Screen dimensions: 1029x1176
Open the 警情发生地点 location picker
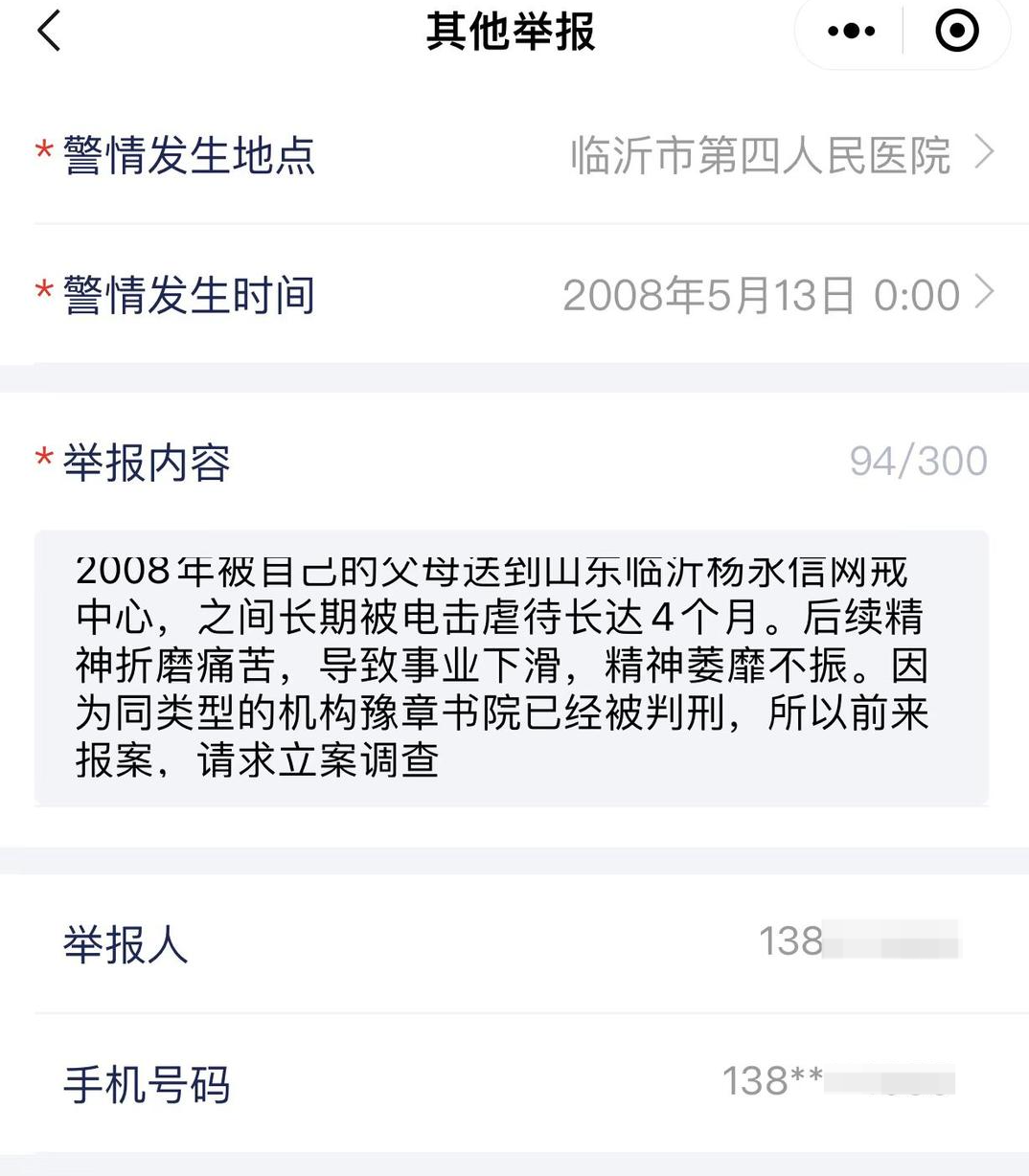pos(781,155)
